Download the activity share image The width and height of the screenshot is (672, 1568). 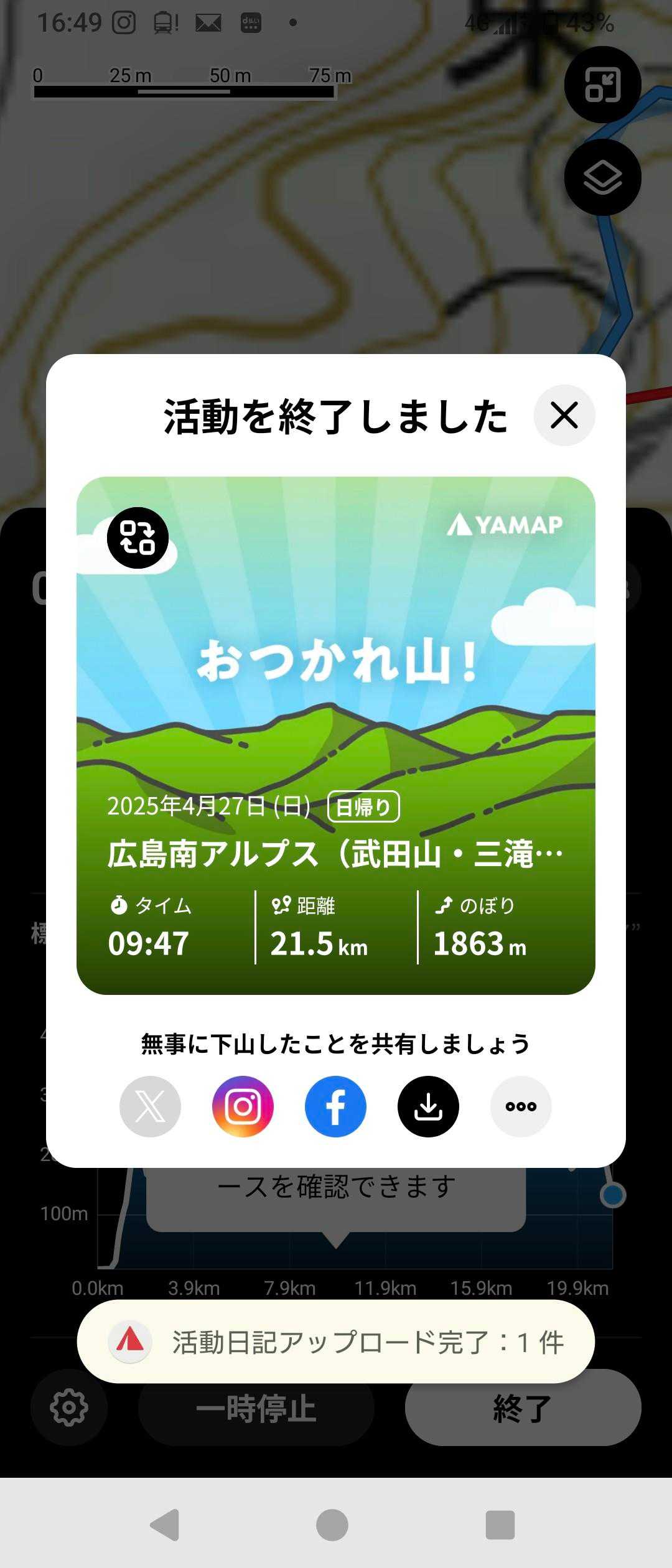click(428, 1106)
